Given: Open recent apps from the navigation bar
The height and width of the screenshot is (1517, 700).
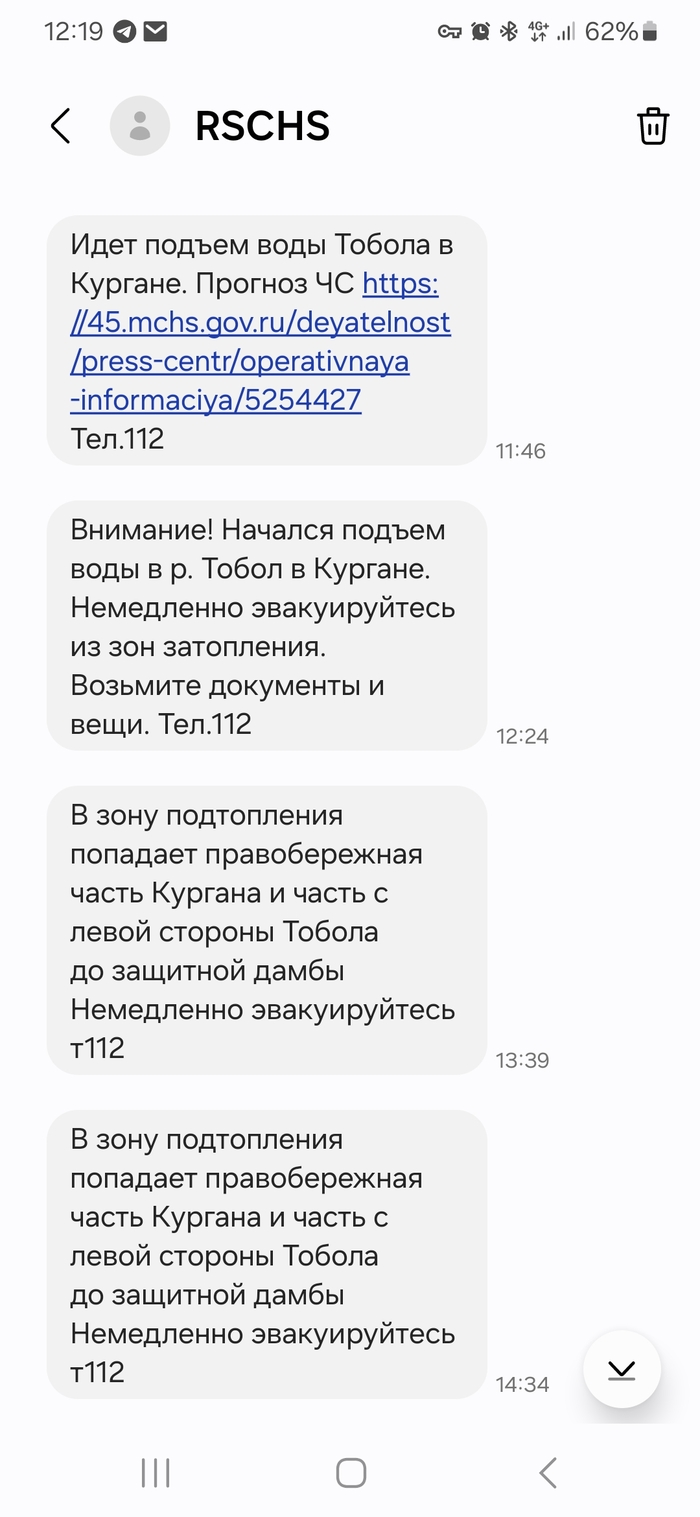Looking at the screenshot, I should pyautogui.click(x=156, y=1472).
